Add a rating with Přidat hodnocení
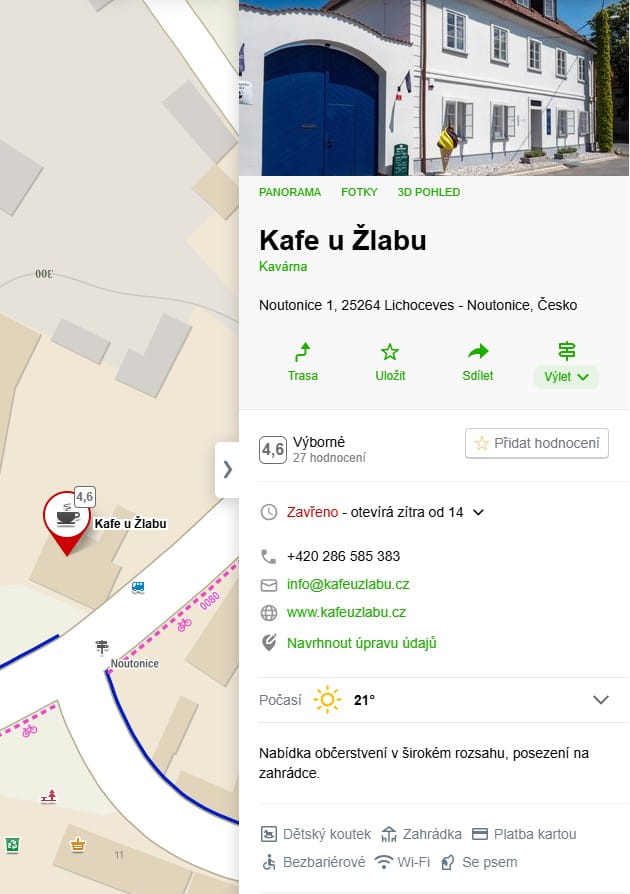This screenshot has height=894, width=630. click(x=537, y=443)
